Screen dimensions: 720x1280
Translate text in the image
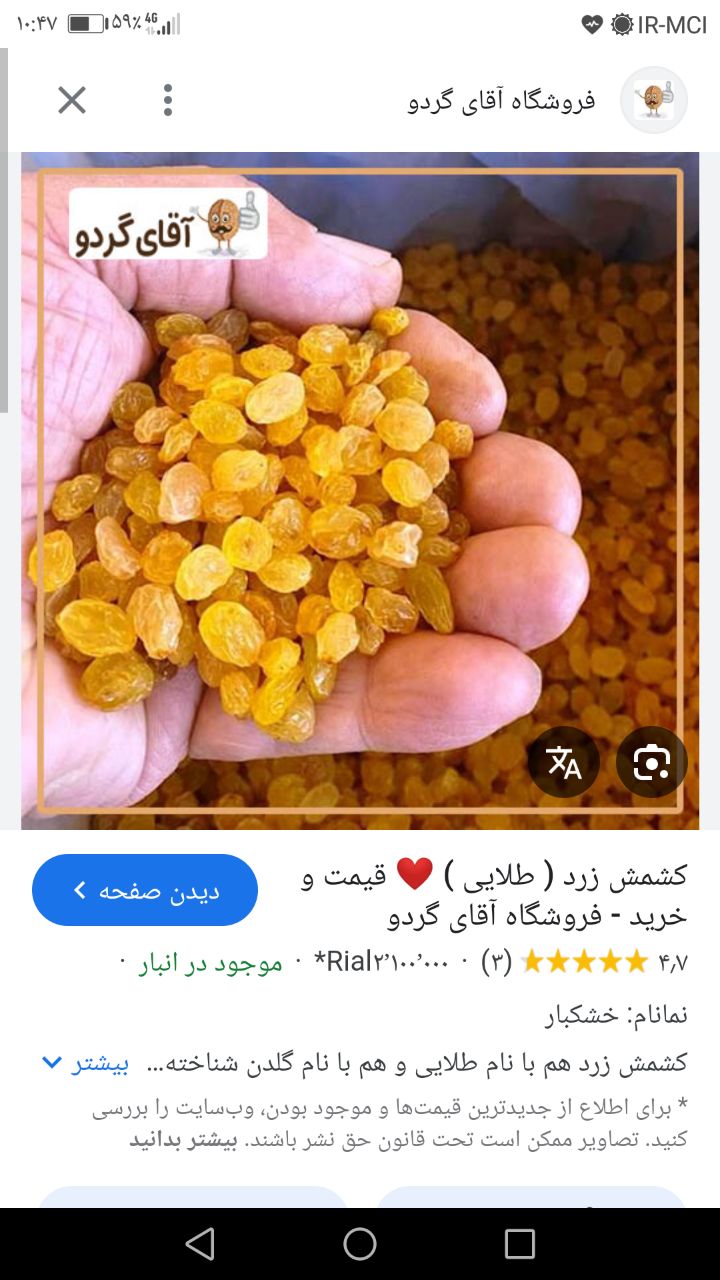coord(564,762)
